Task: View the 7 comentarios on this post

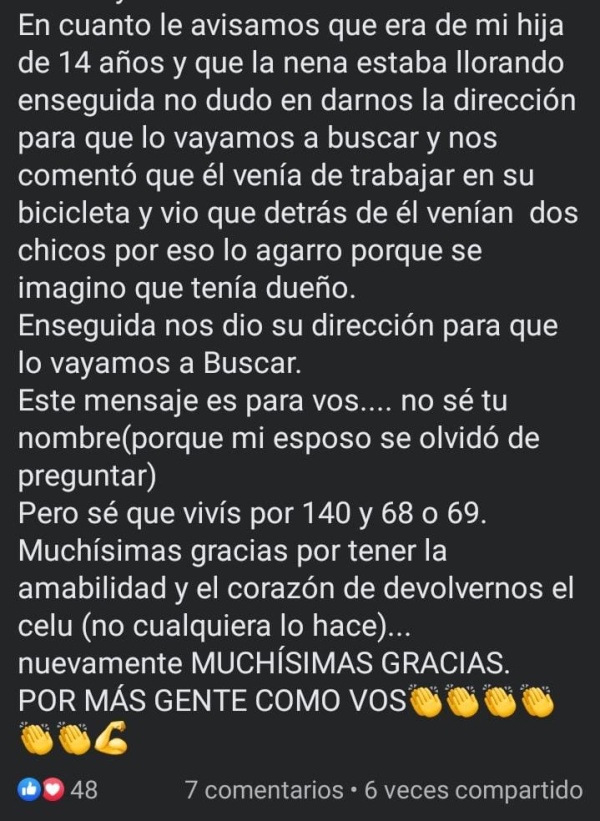Action: (x=264, y=790)
